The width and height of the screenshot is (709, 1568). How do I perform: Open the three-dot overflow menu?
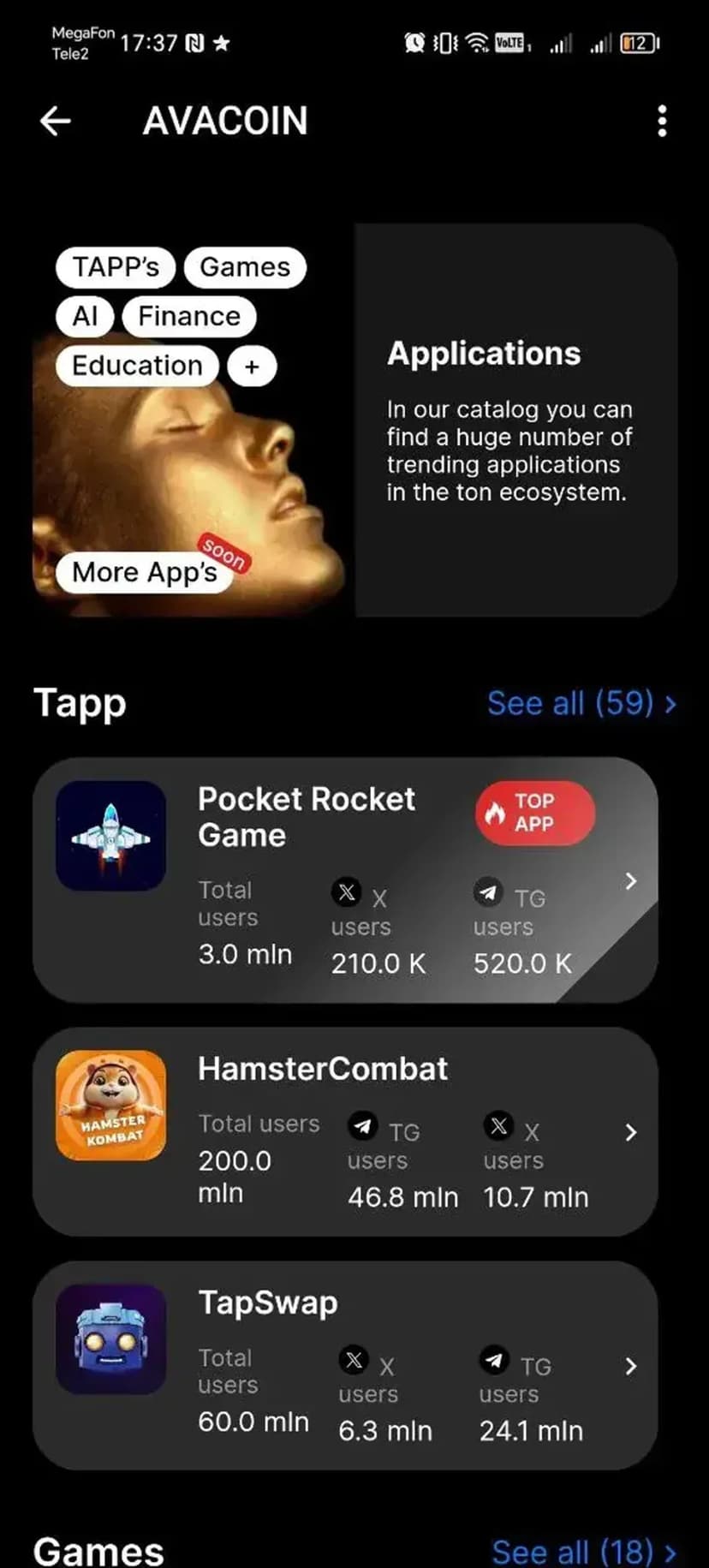pyautogui.click(x=661, y=122)
